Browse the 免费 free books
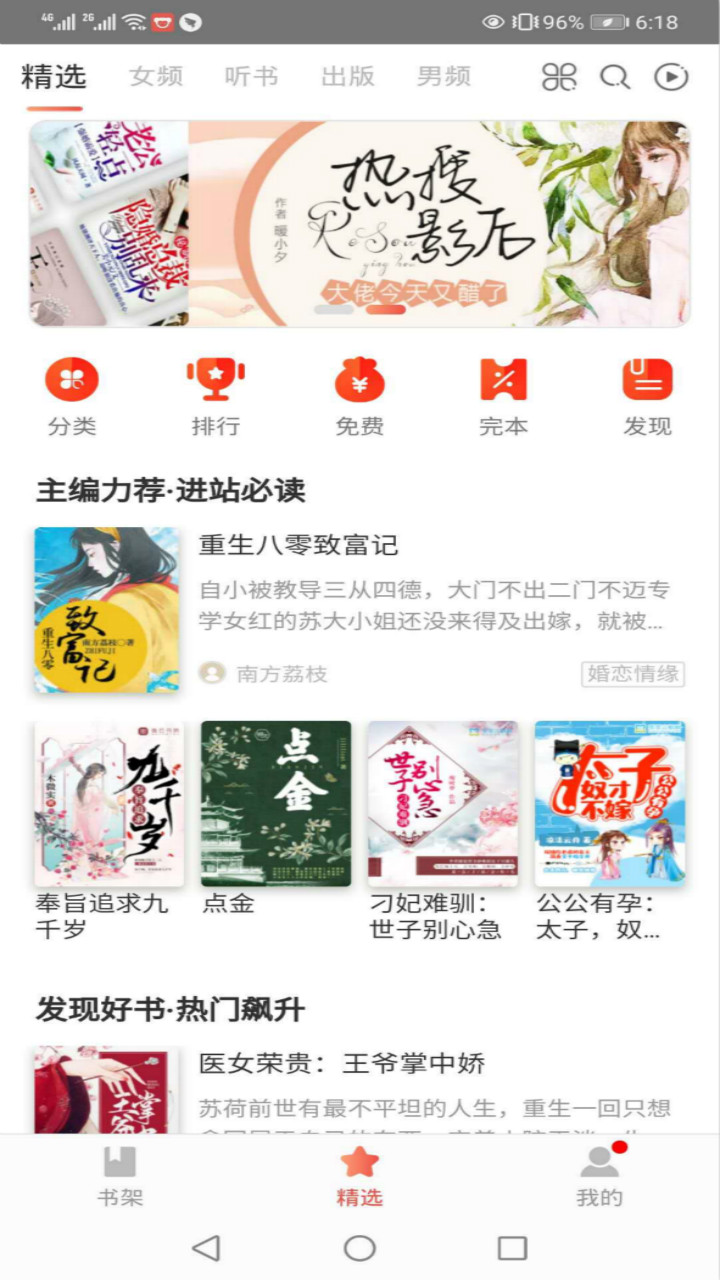The width and height of the screenshot is (720, 1280). click(x=360, y=397)
